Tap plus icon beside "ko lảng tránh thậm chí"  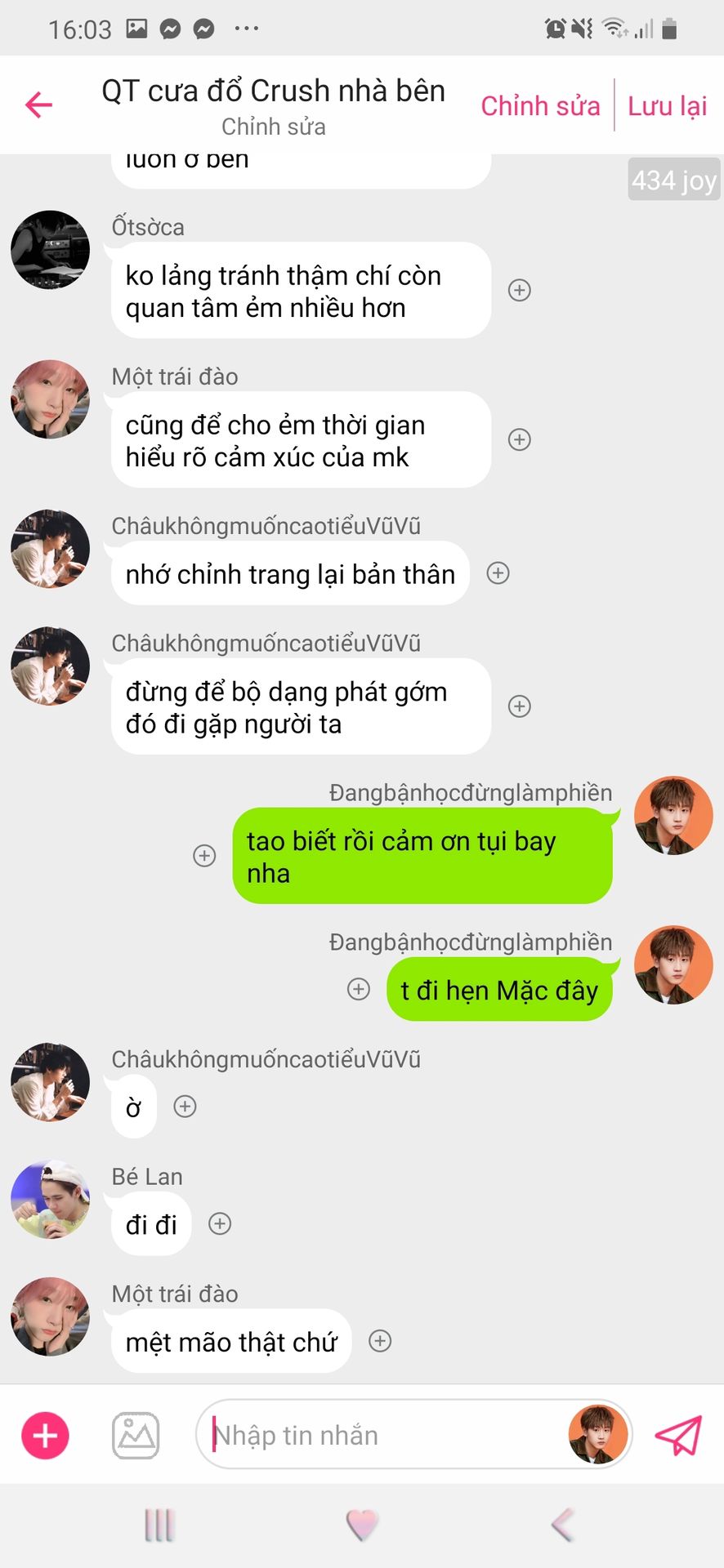[520, 290]
